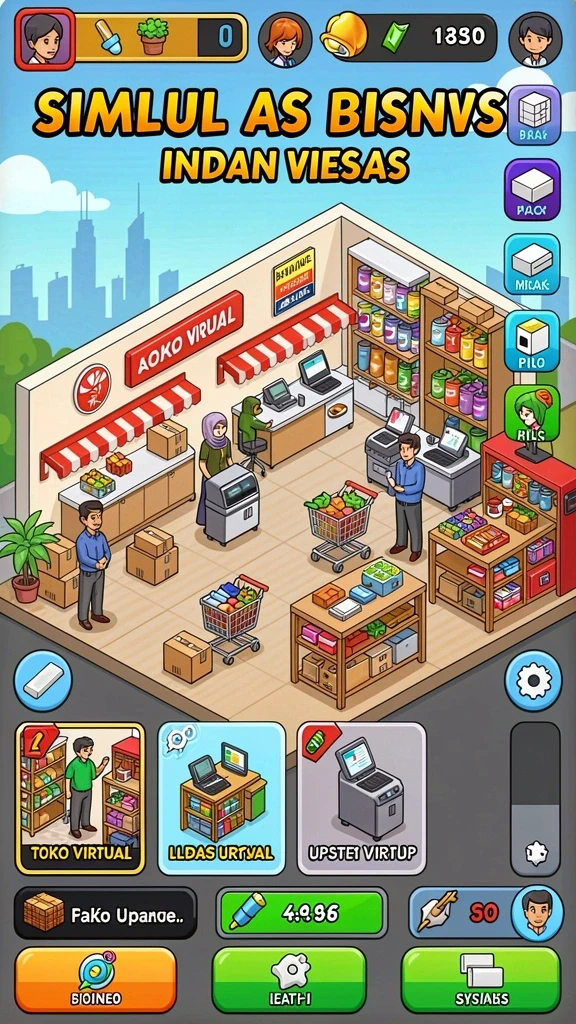Open the purple PACK side button
576x1024 pixels.
coord(532,189)
